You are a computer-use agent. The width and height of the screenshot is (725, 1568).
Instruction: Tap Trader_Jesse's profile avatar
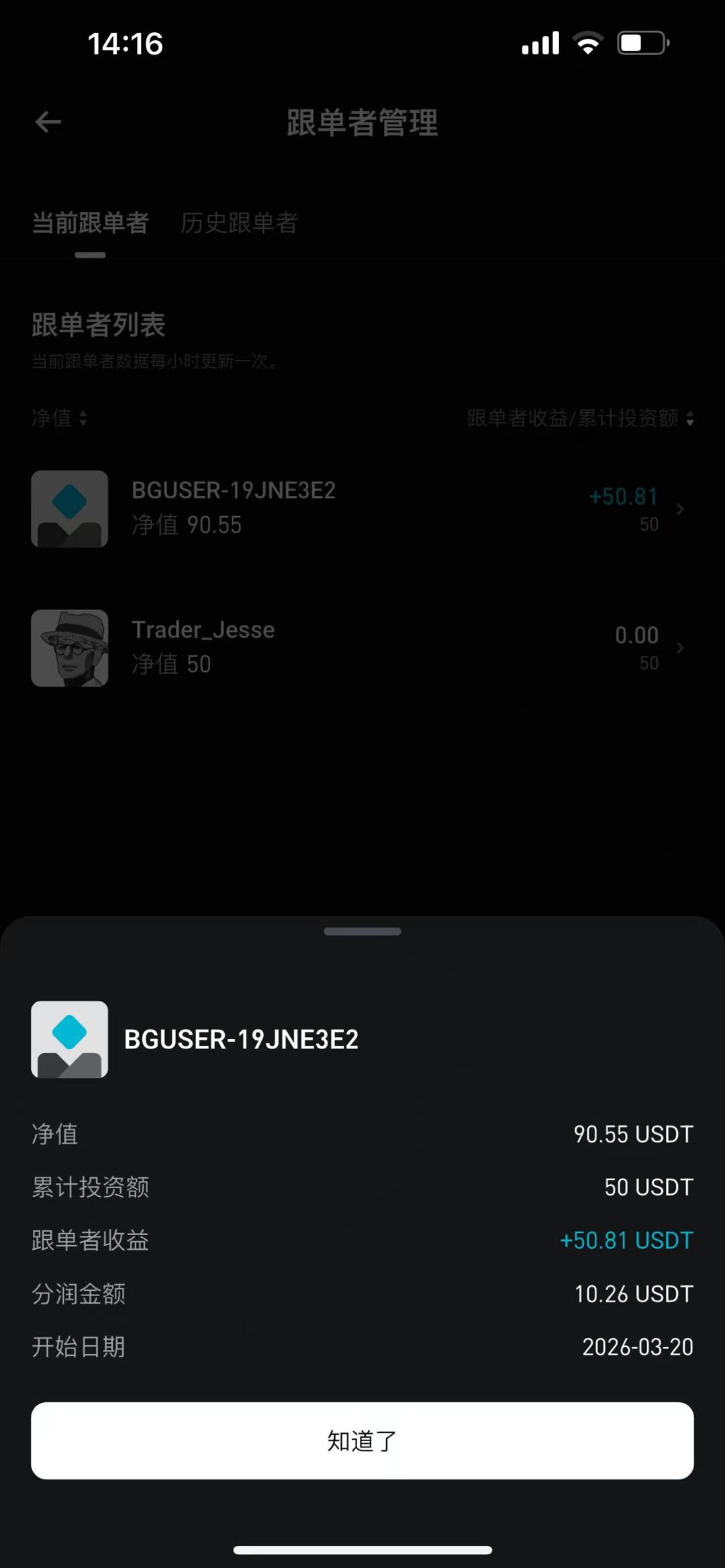(x=70, y=648)
